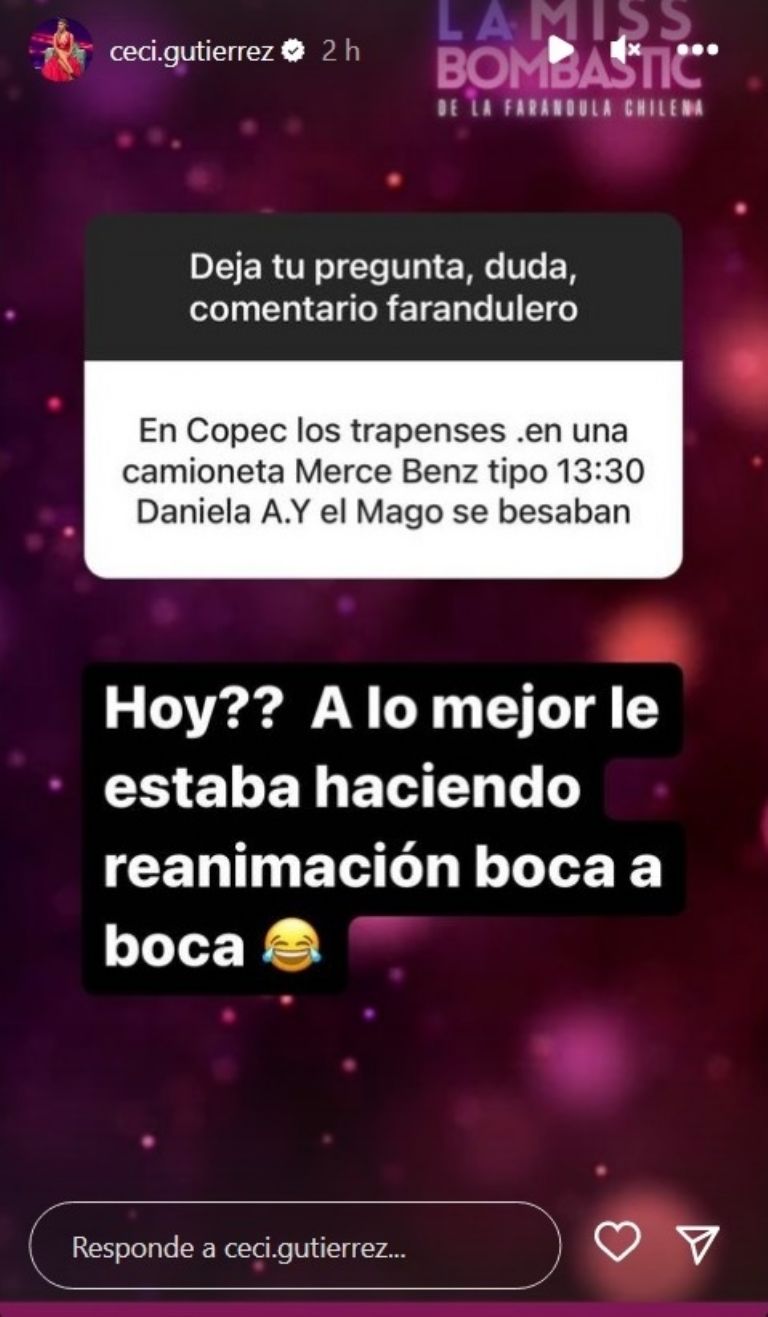Play the paused story
768x1317 pixels.
561,49
